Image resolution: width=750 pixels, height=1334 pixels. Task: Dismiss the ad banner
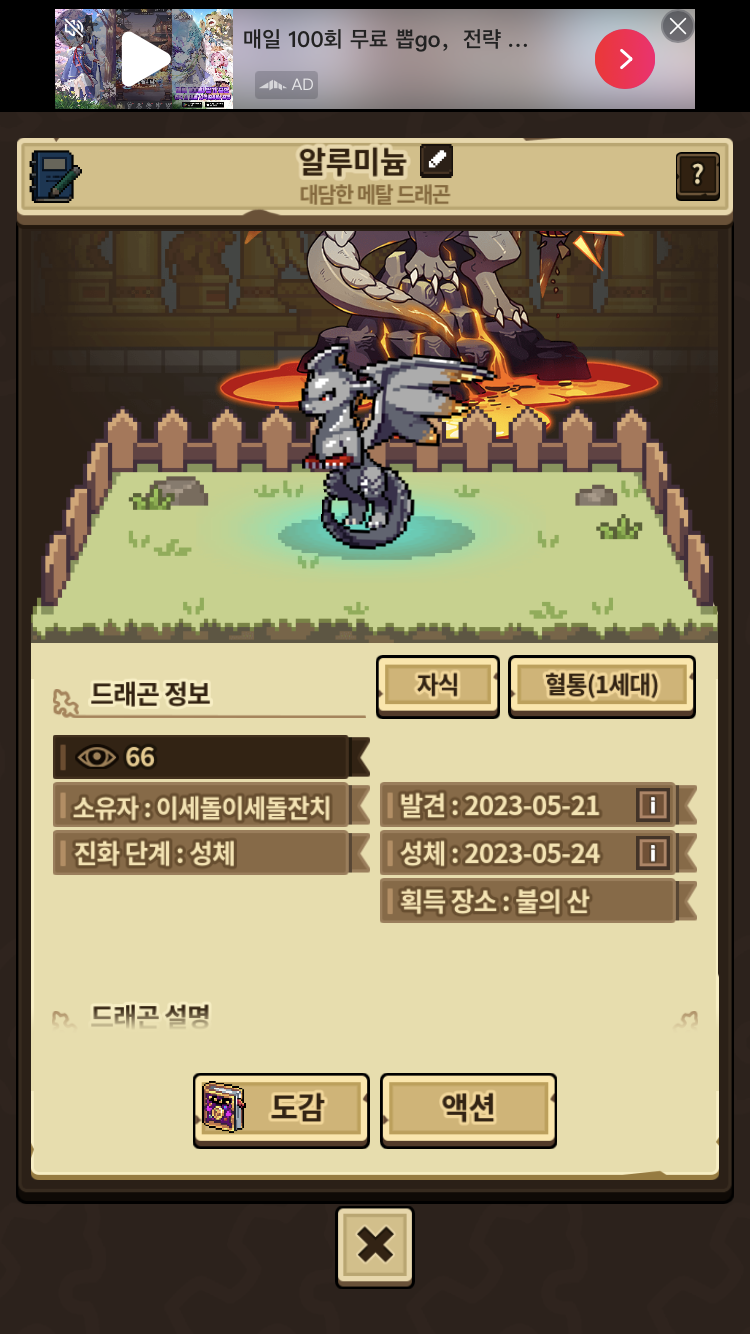[x=678, y=26]
